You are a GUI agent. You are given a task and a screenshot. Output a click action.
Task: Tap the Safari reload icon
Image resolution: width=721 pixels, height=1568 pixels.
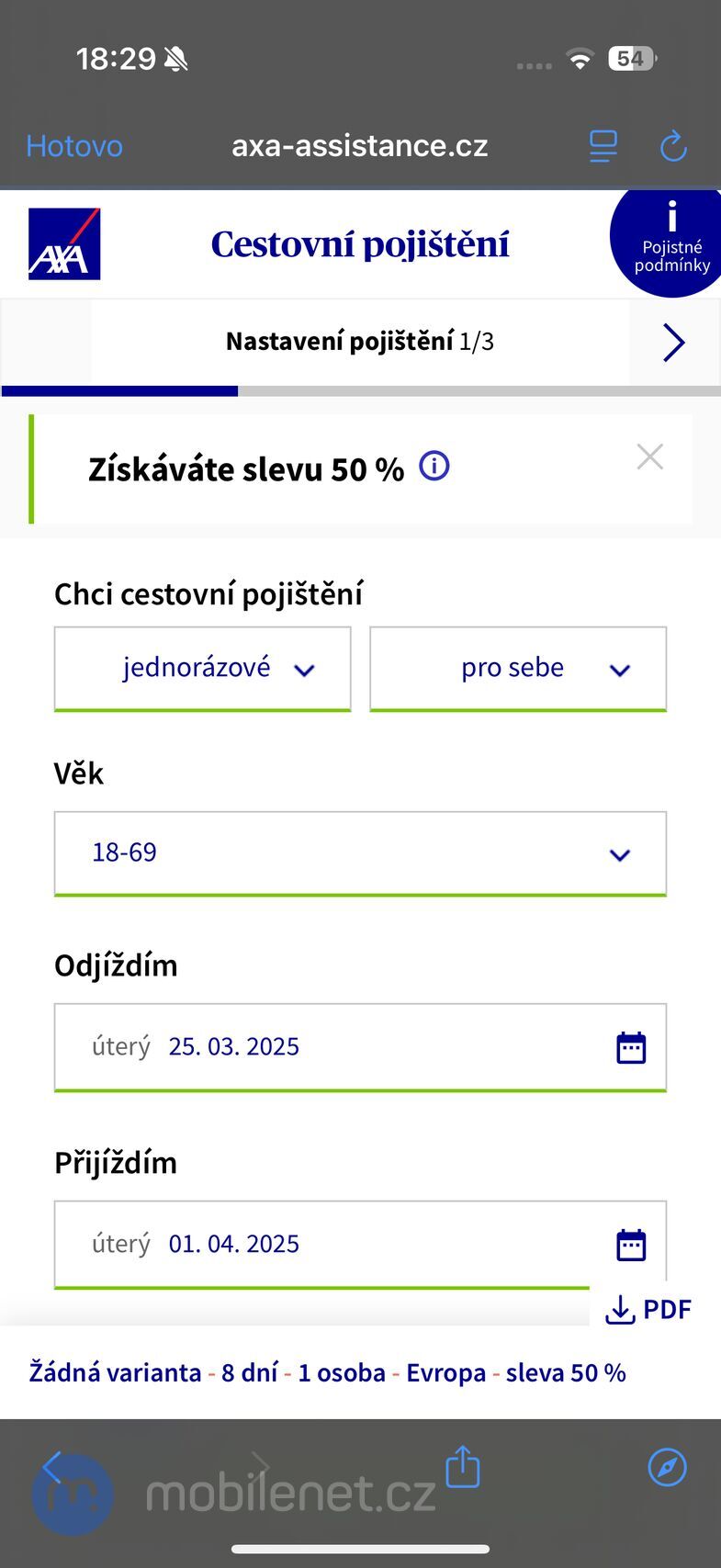[x=673, y=145]
